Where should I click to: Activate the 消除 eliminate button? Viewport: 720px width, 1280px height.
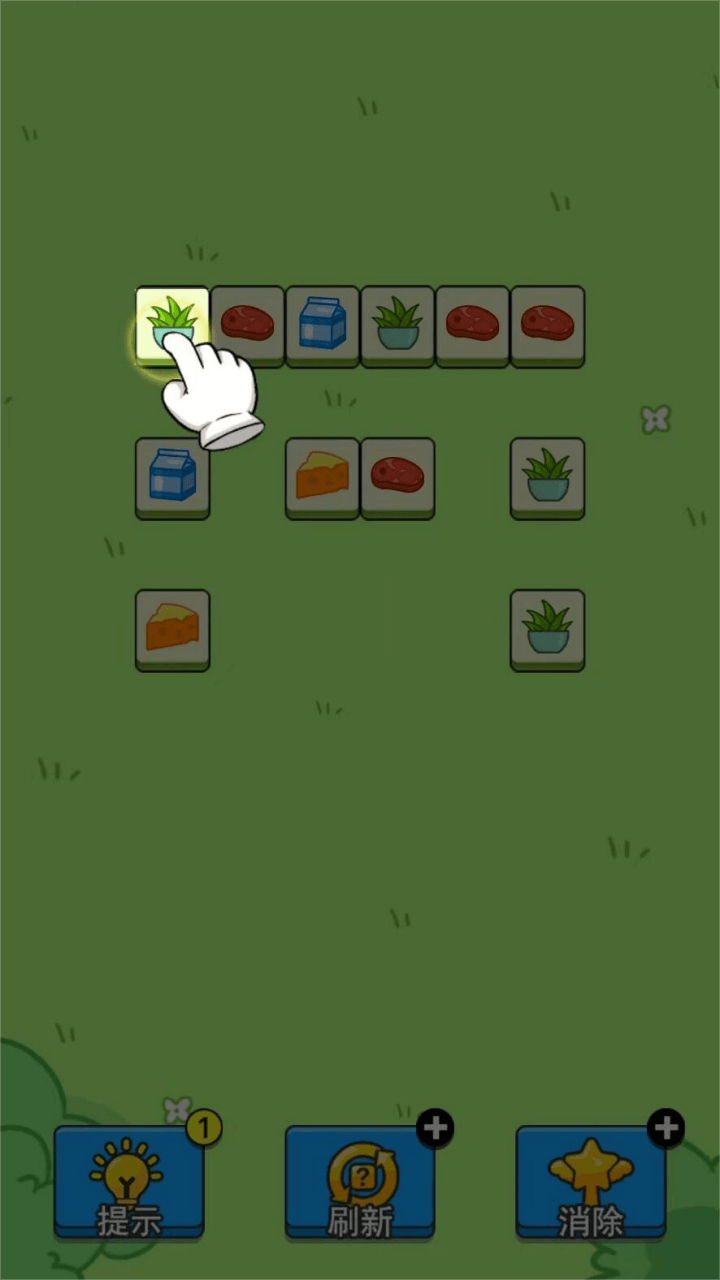pyautogui.click(x=591, y=1181)
